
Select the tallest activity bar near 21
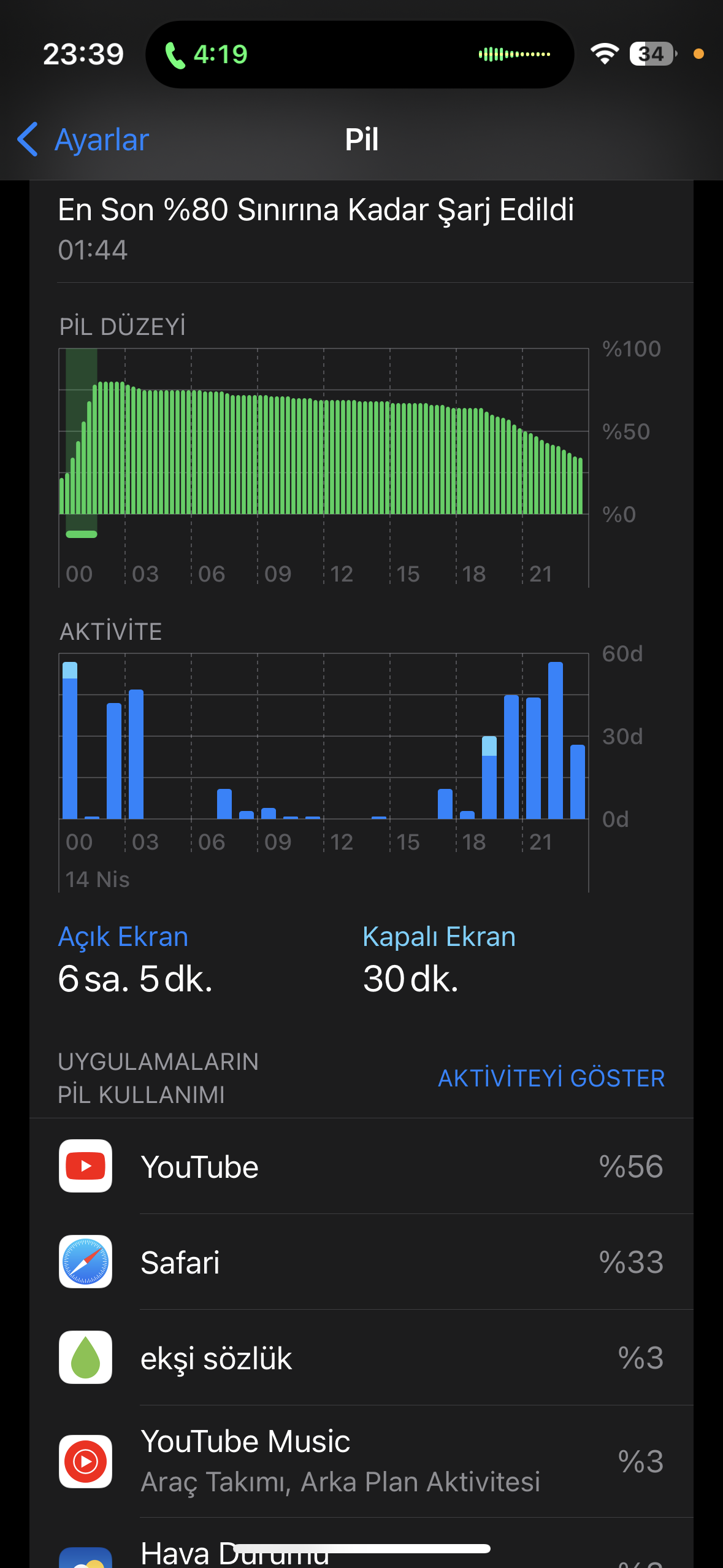coord(556,740)
